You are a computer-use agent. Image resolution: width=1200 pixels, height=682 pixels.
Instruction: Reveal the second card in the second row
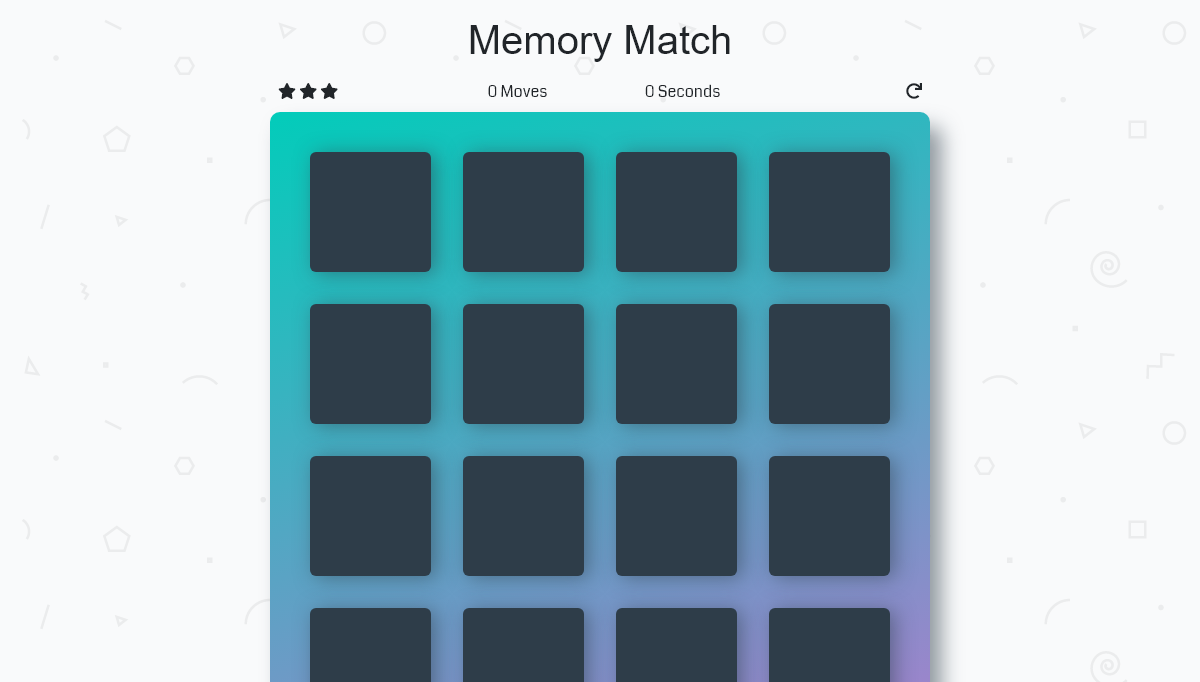tap(523, 364)
